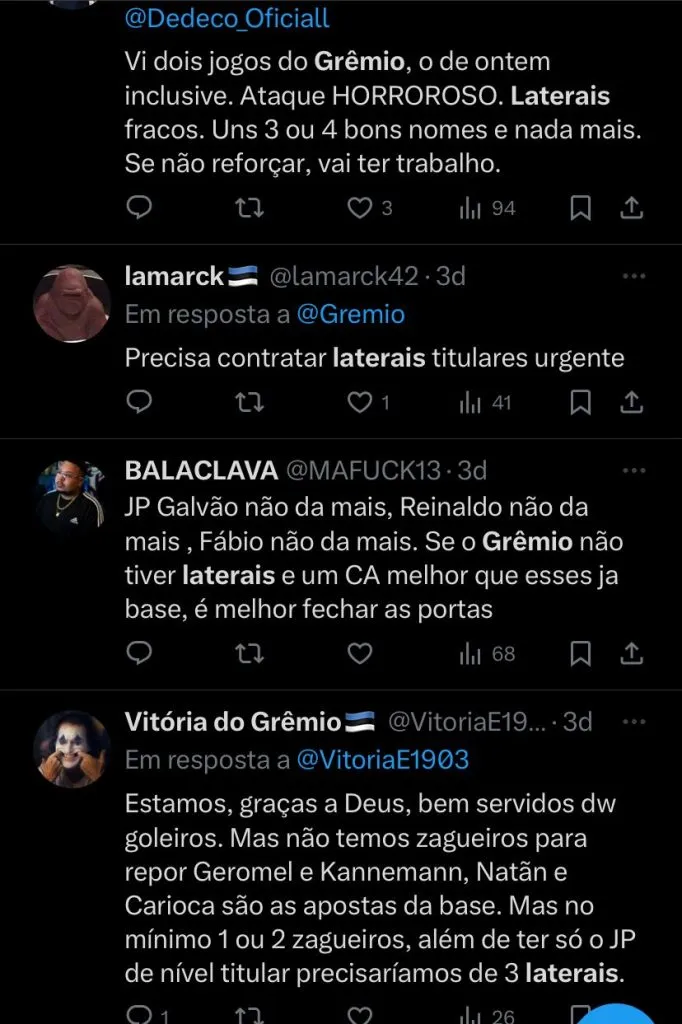Image resolution: width=682 pixels, height=1024 pixels.
Task: Reply to BALACLAVA's tweet
Action: click(x=141, y=653)
